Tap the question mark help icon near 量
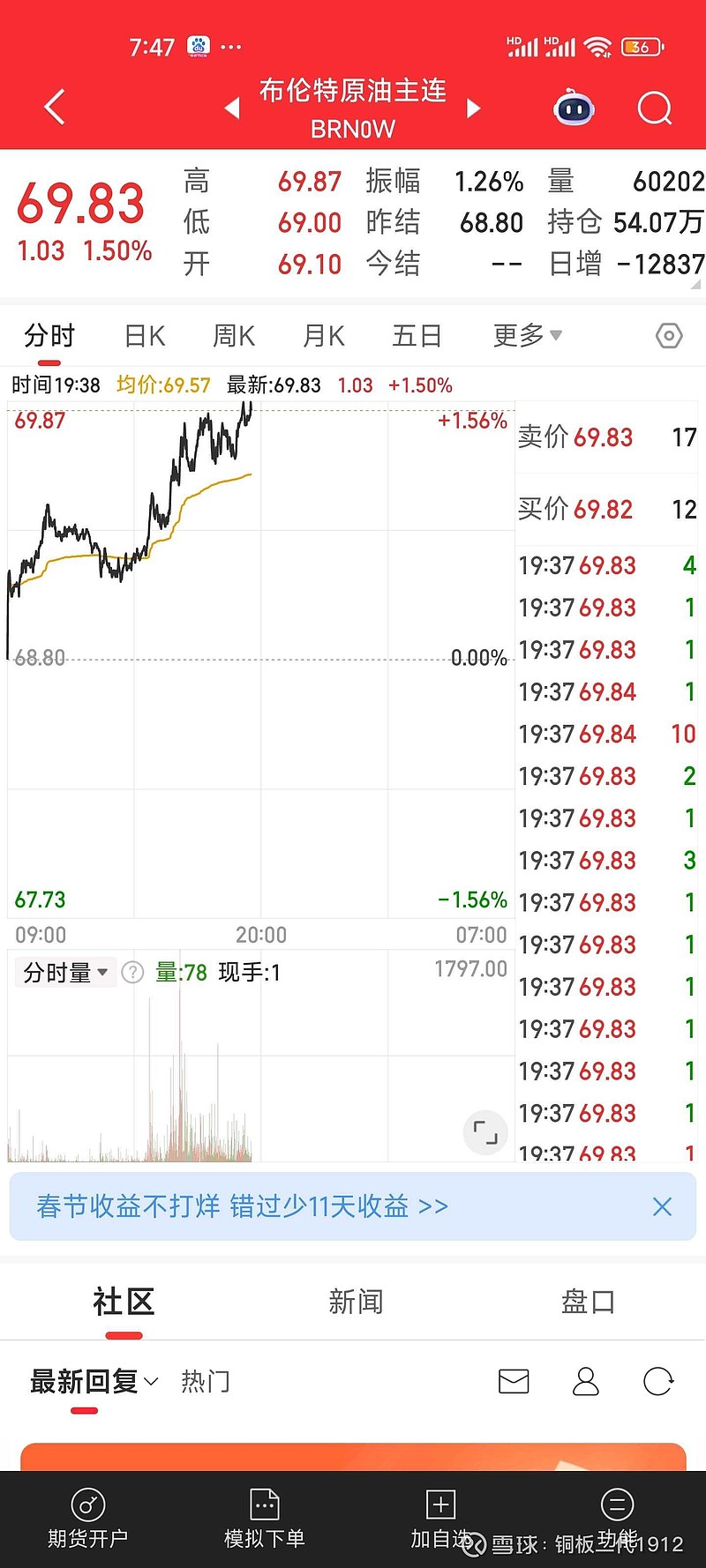This screenshot has height=1568, width=706. [132, 972]
